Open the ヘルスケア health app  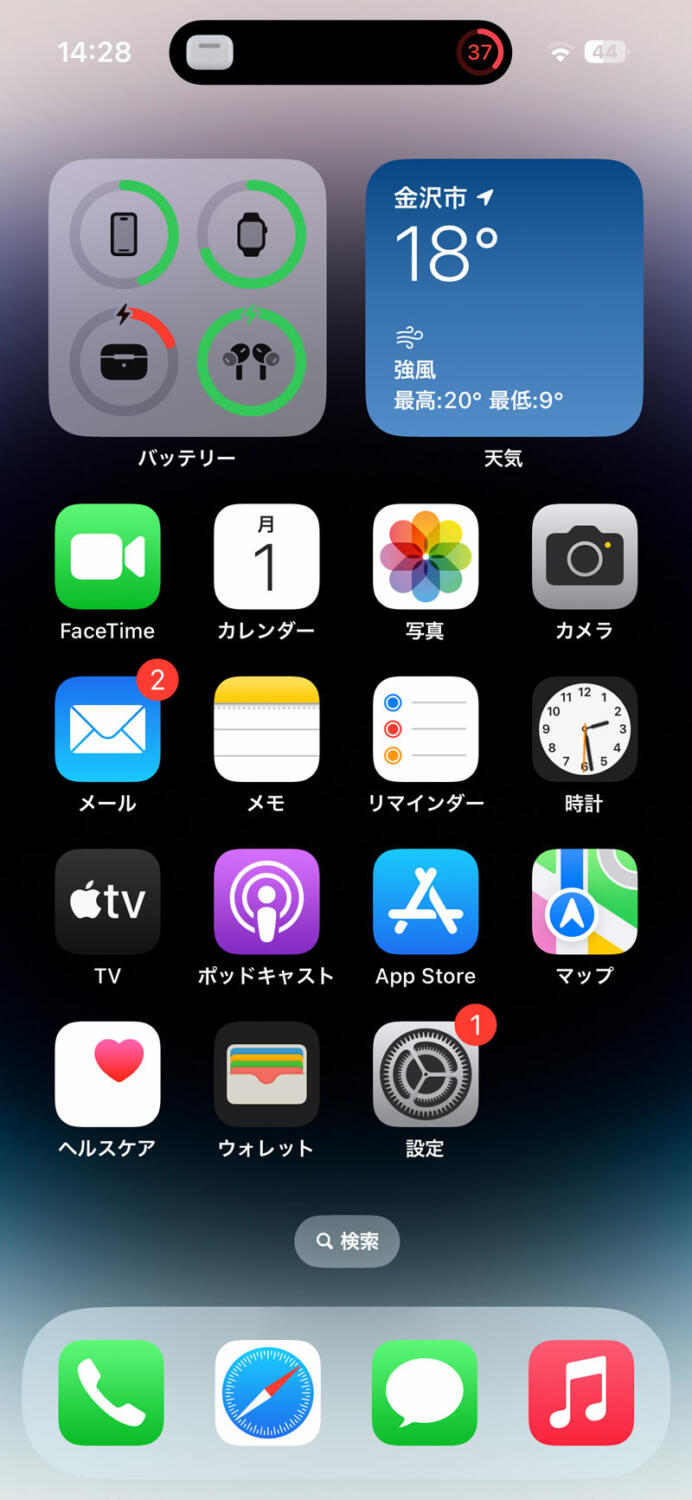click(107, 1074)
